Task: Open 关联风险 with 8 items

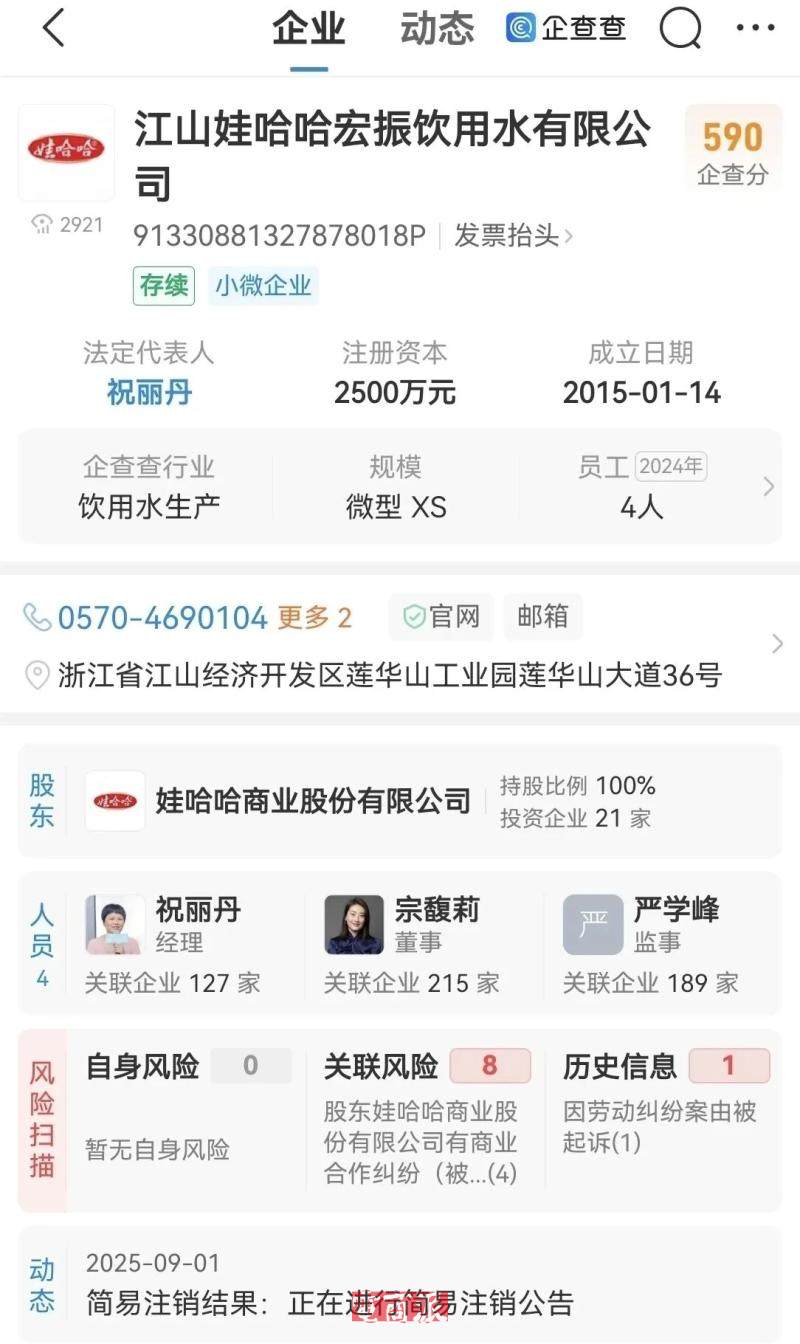Action: pos(426,1106)
